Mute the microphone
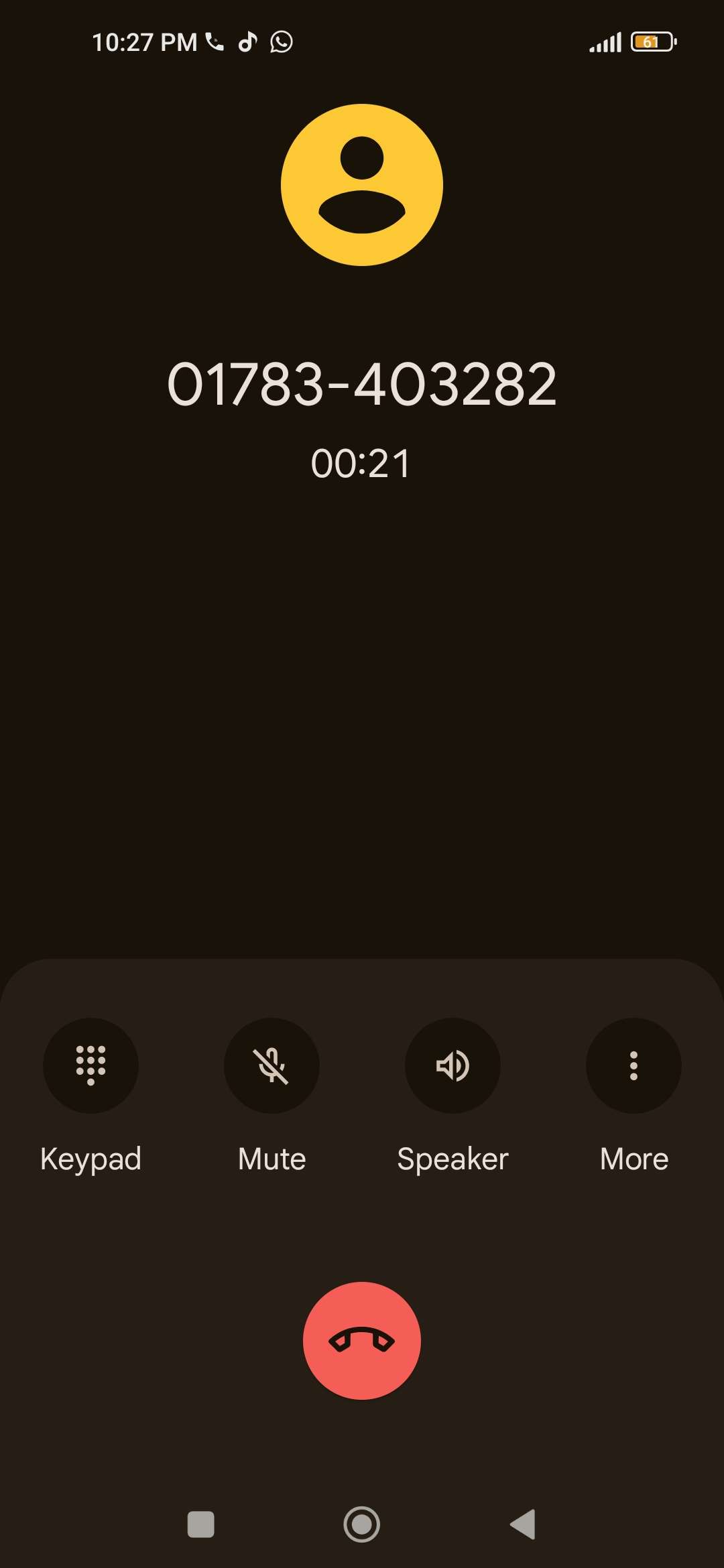Viewport: 724px width, 1568px height. click(x=271, y=1065)
